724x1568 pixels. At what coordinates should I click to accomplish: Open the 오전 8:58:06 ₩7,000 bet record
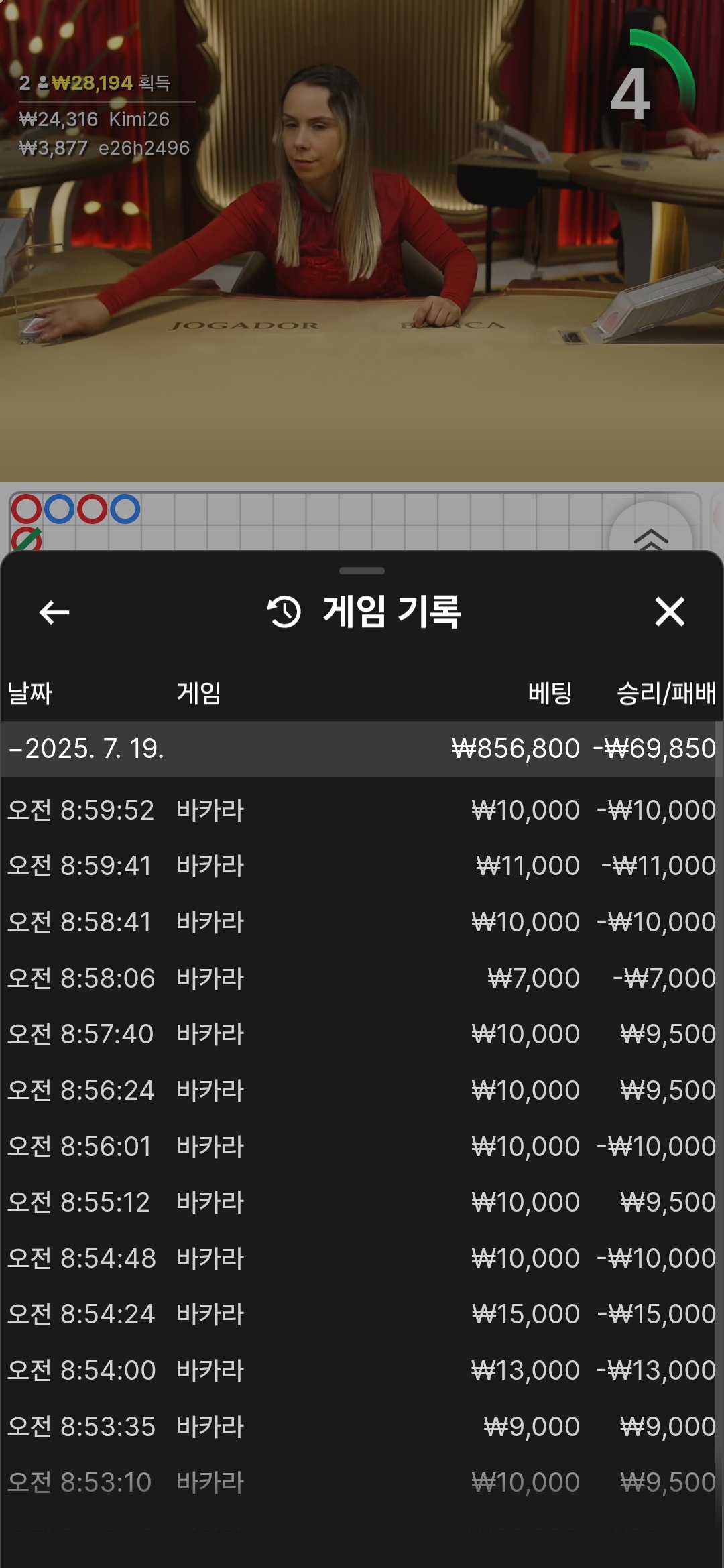pos(362,978)
